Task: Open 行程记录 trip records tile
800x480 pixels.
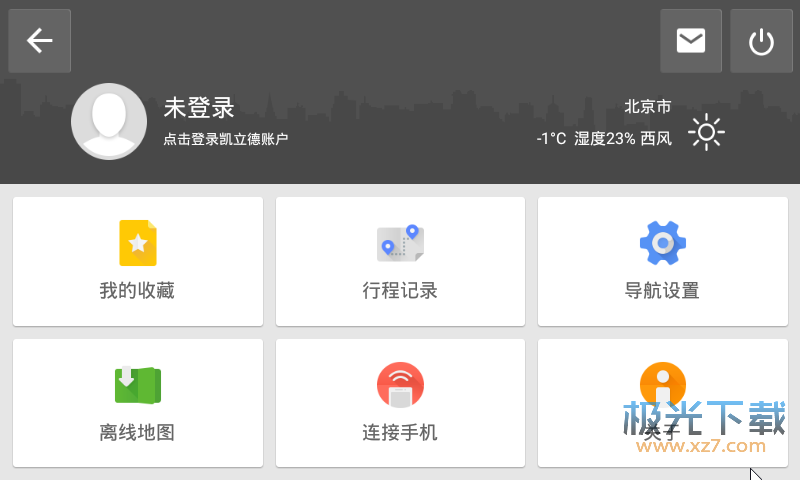Action: click(400, 261)
